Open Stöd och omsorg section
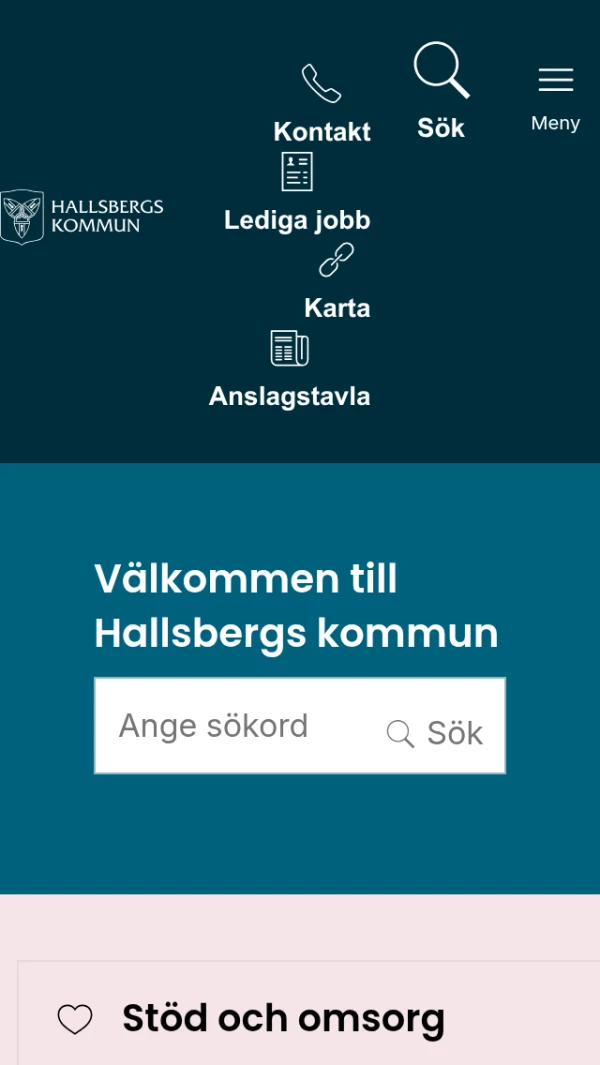600x1065 pixels. [283, 1018]
